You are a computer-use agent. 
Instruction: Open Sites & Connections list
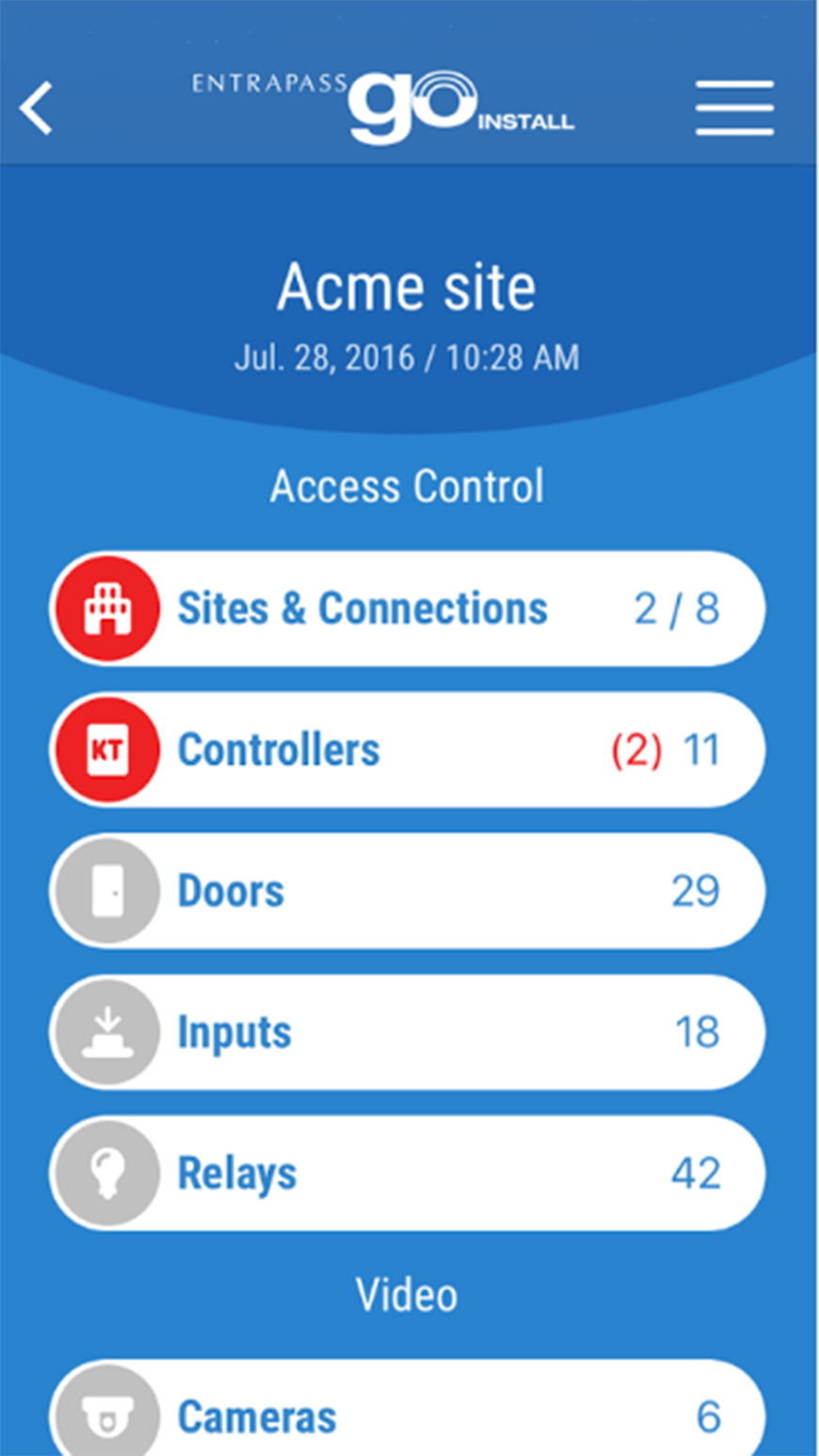tap(361, 607)
